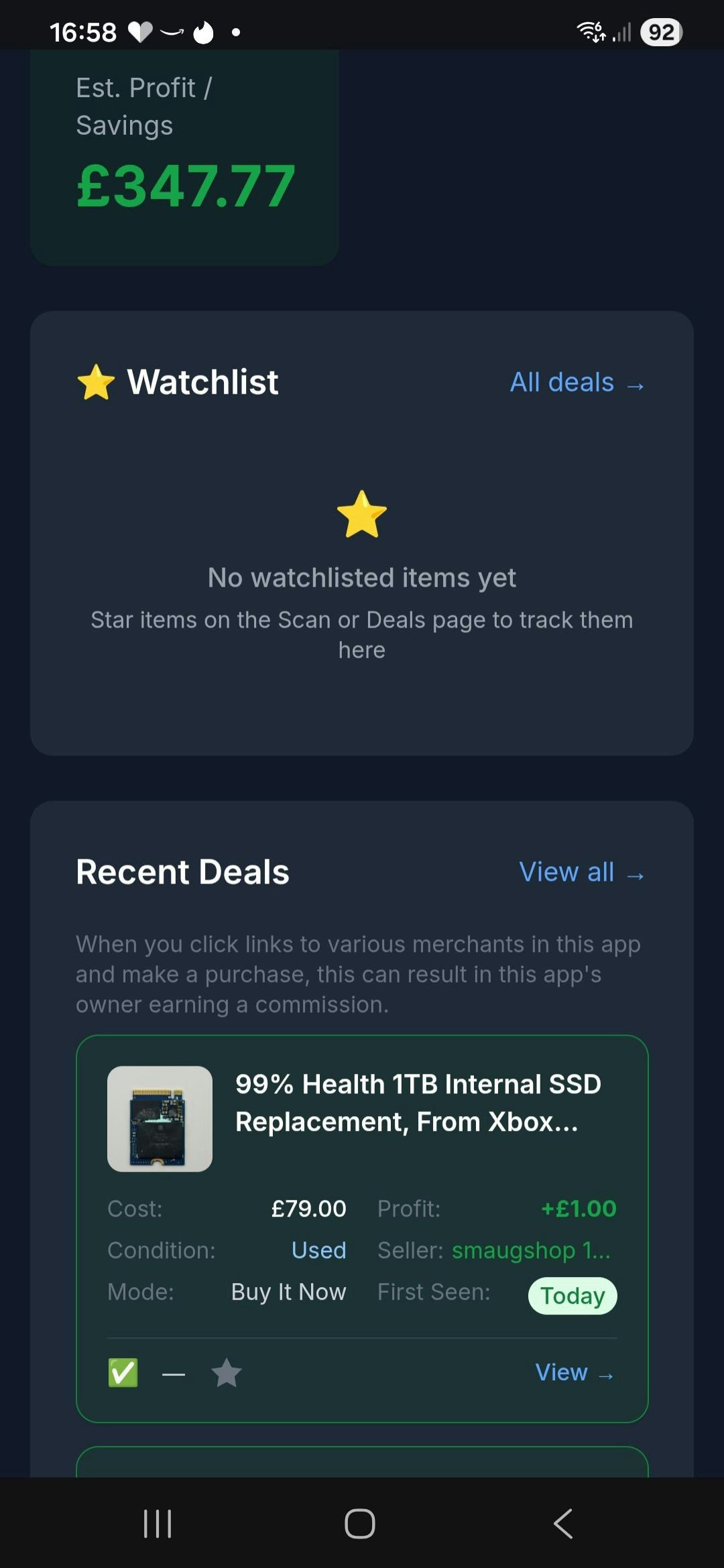724x1568 pixels.
Task: Open the recent apps overview
Action: coord(158,1524)
